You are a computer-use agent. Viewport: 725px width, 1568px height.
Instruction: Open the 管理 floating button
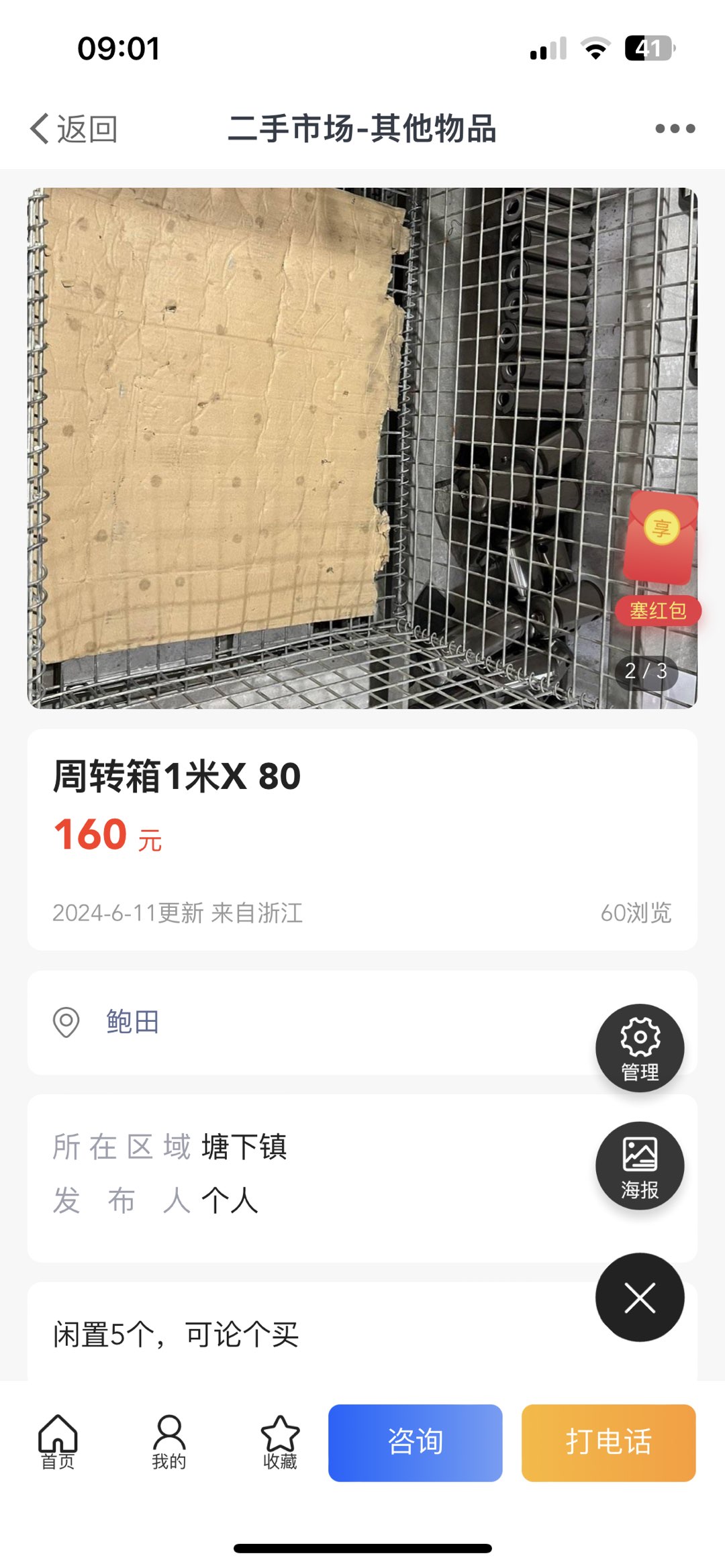640,1047
